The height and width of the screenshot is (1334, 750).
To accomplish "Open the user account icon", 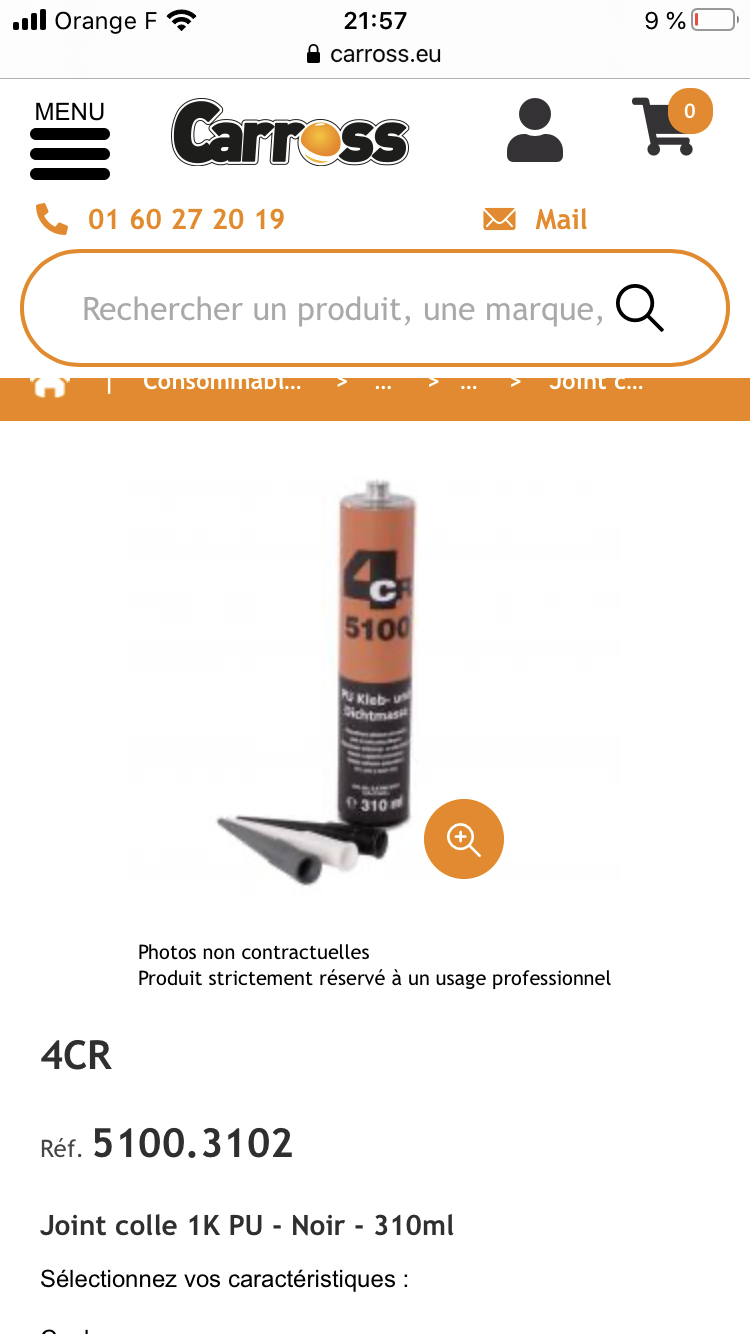I will point(535,131).
